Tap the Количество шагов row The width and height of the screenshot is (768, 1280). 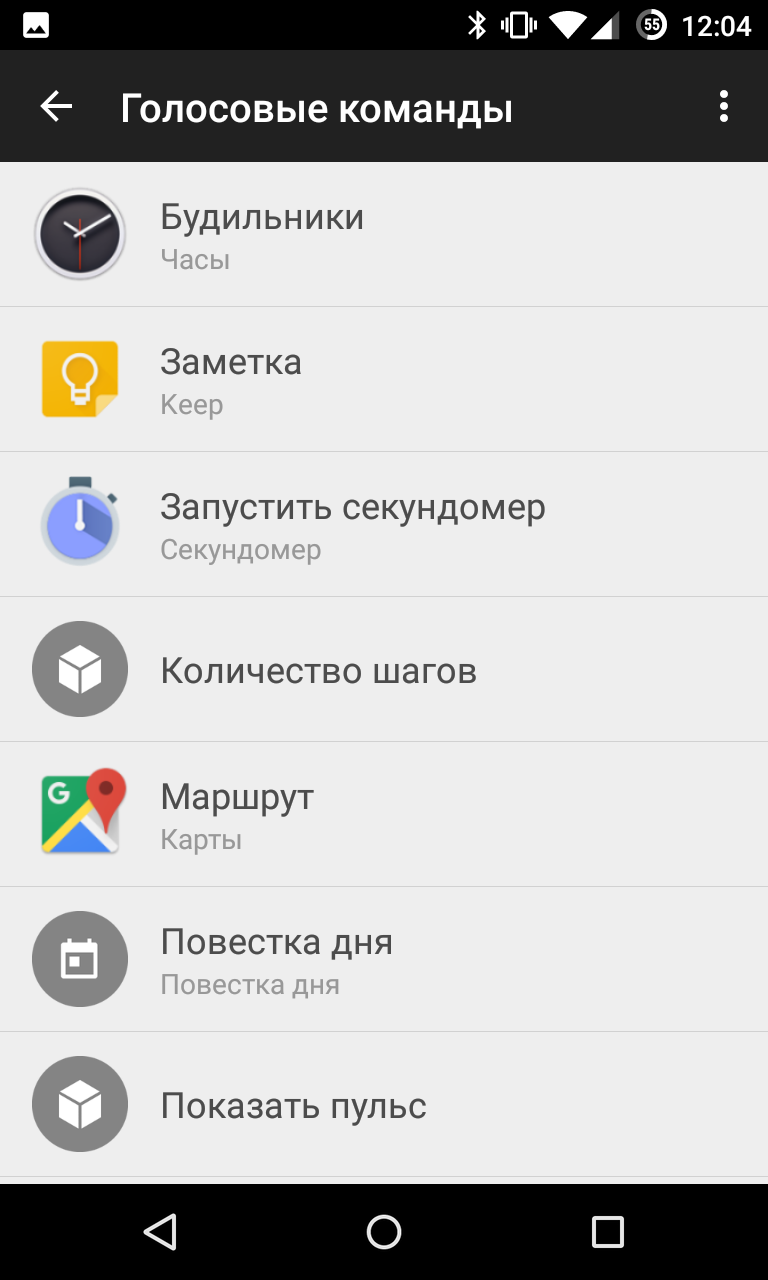click(384, 669)
